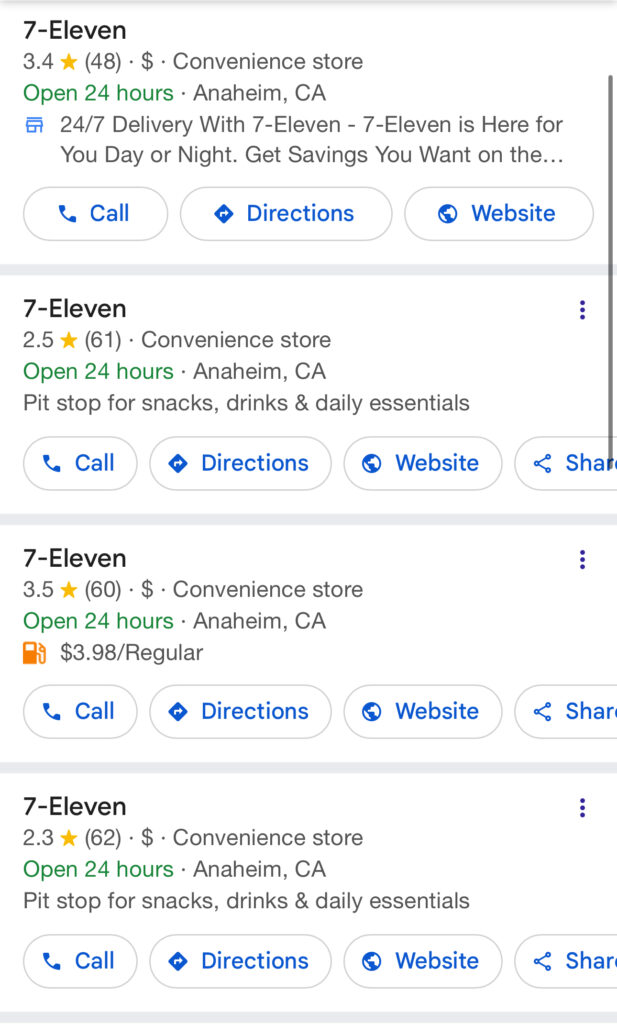Get directions to the 2.3-star 7-Eleven

(240, 961)
